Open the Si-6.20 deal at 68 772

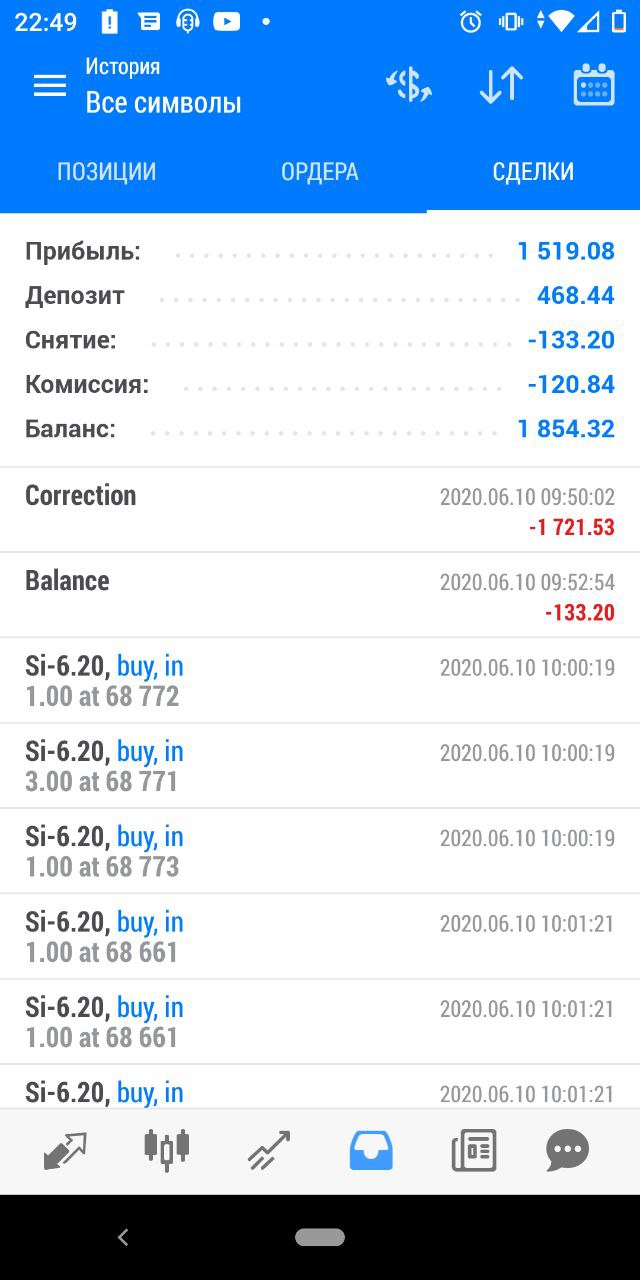320,681
